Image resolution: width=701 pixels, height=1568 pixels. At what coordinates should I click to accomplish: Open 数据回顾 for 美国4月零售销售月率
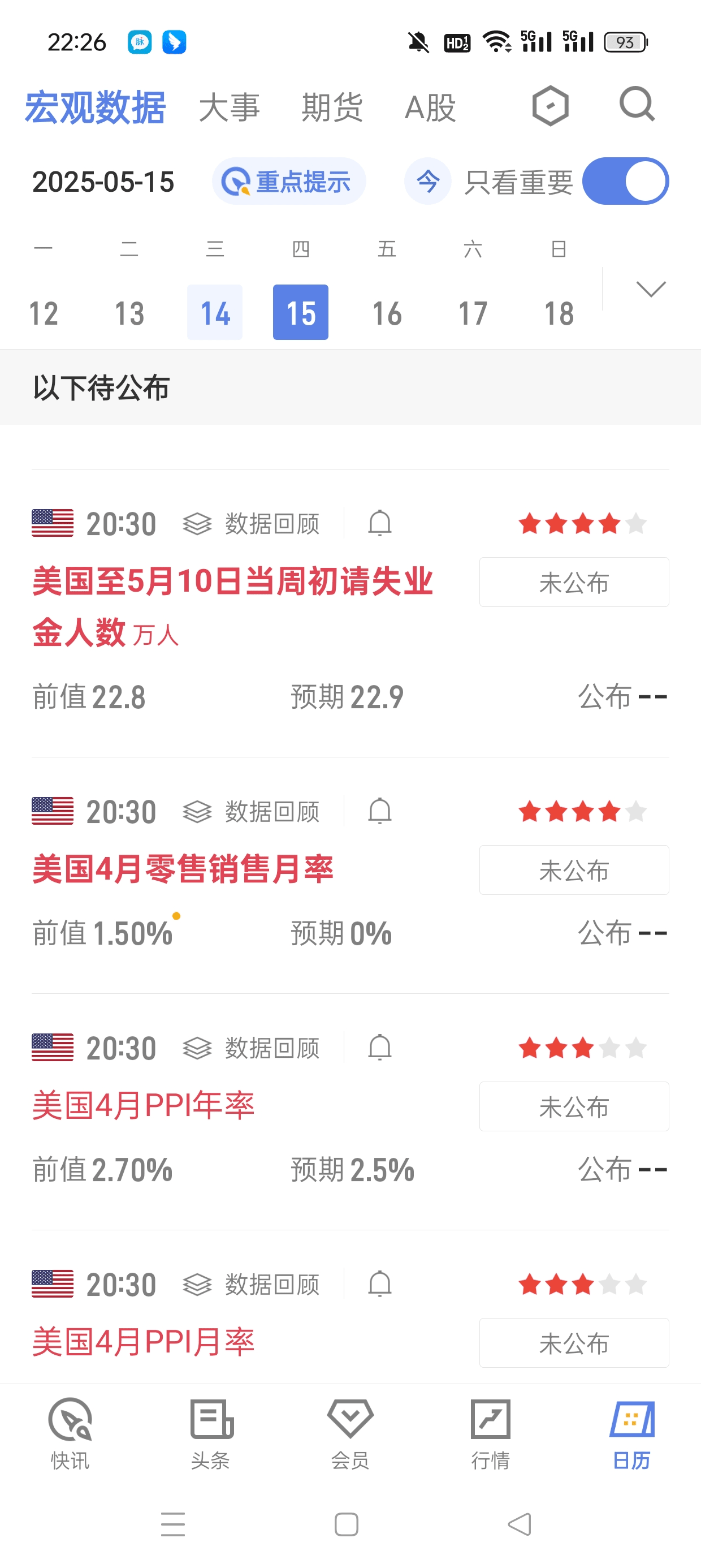click(x=250, y=811)
